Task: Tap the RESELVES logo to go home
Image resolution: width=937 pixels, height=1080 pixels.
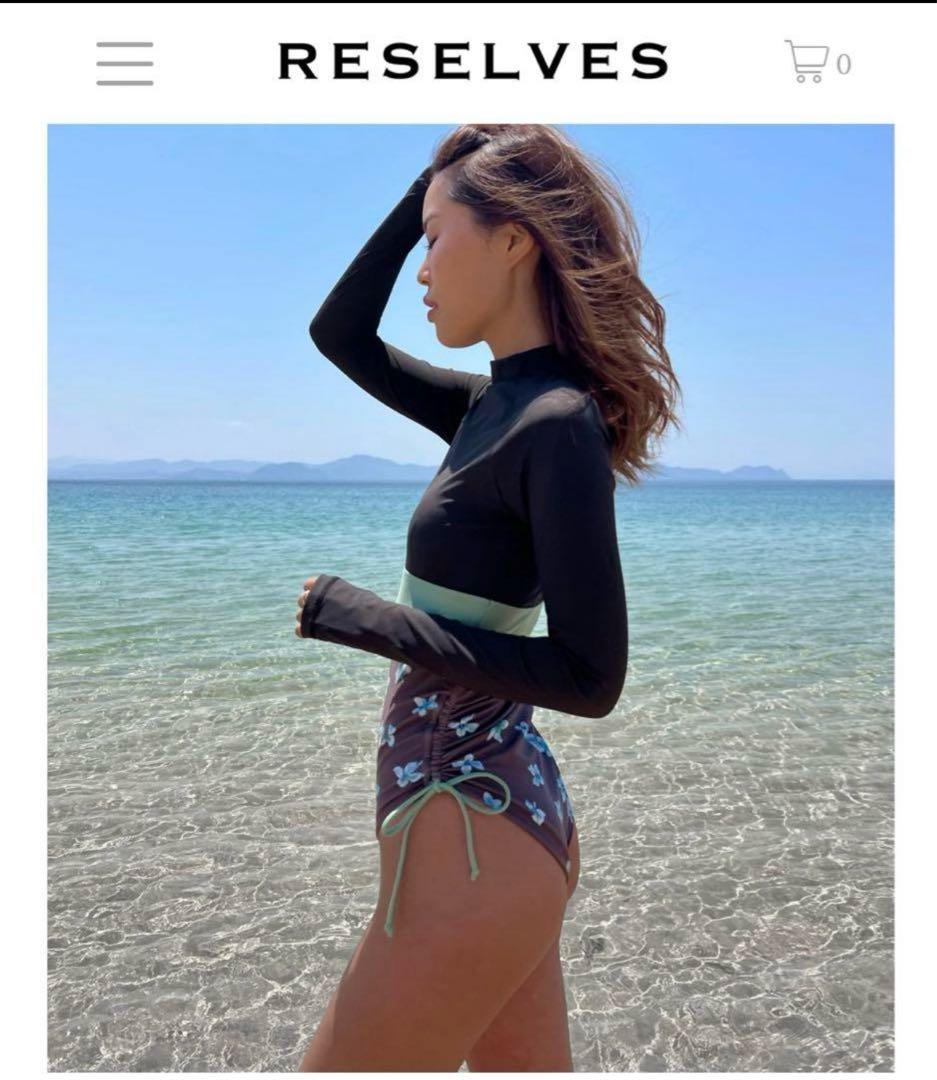Action: pyautogui.click(x=472, y=62)
